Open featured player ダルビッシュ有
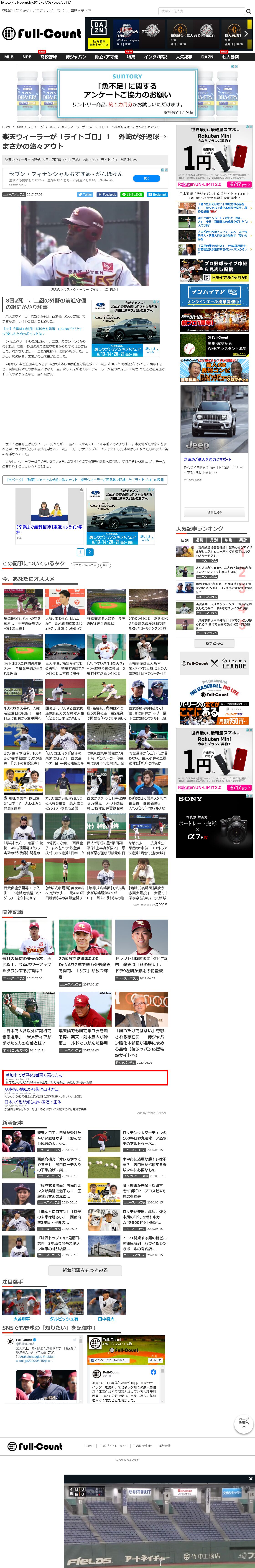The width and height of the screenshot is (255, 1568). [x=64, y=1318]
